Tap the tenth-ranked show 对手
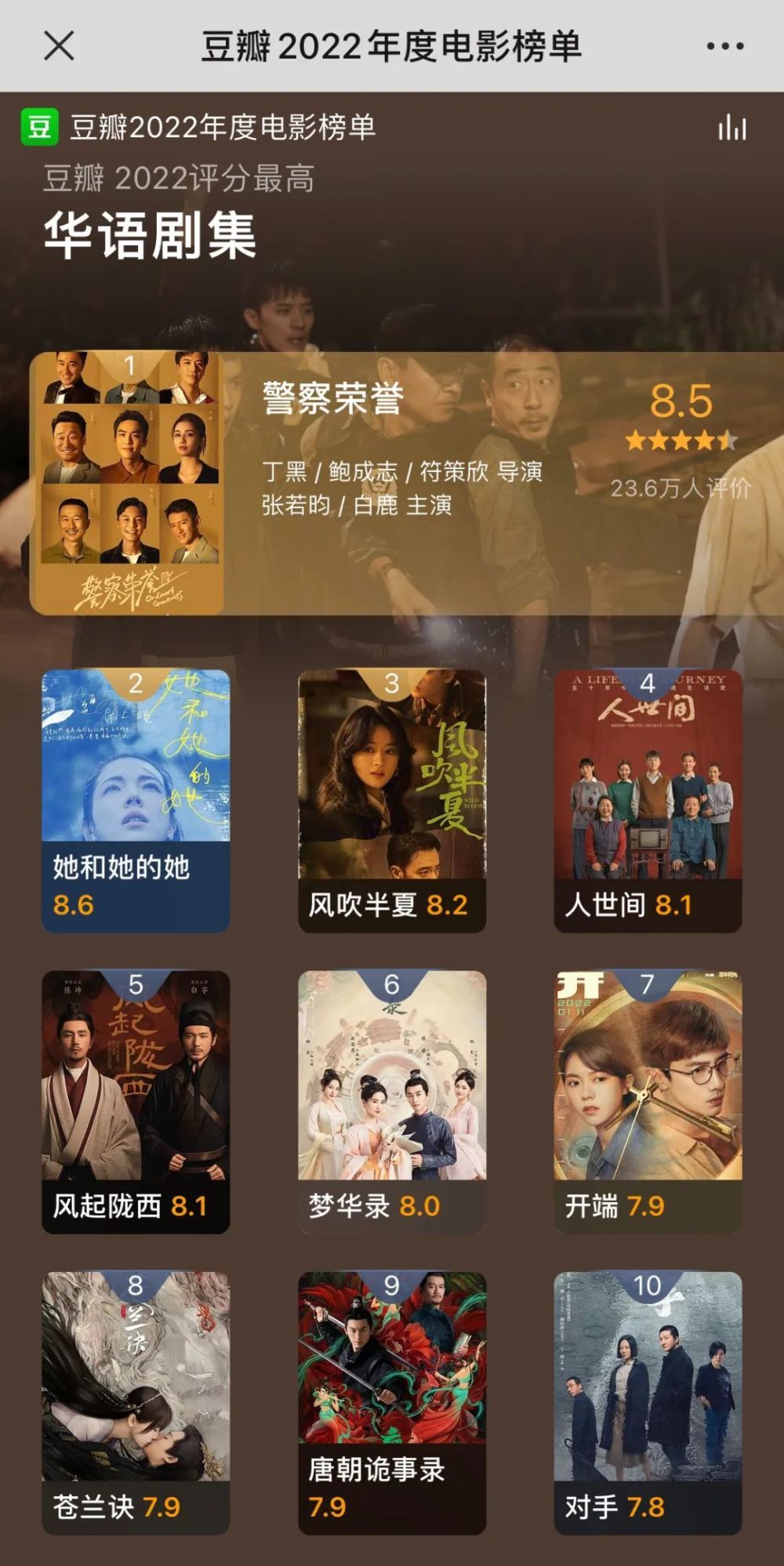Viewport: 784px width, 1566px height. point(648,1402)
